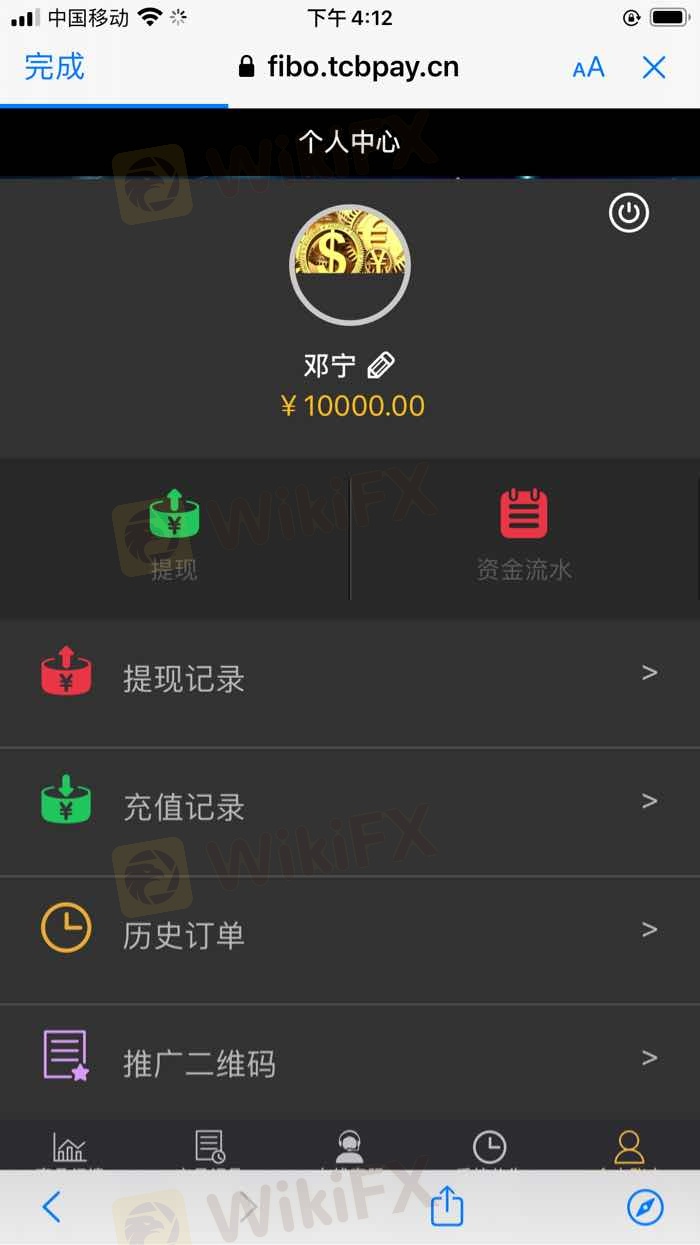The width and height of the screenshot is (700, 1245).
Task: Go back in the browser toolbar
Action: [x=52, y=1208]
